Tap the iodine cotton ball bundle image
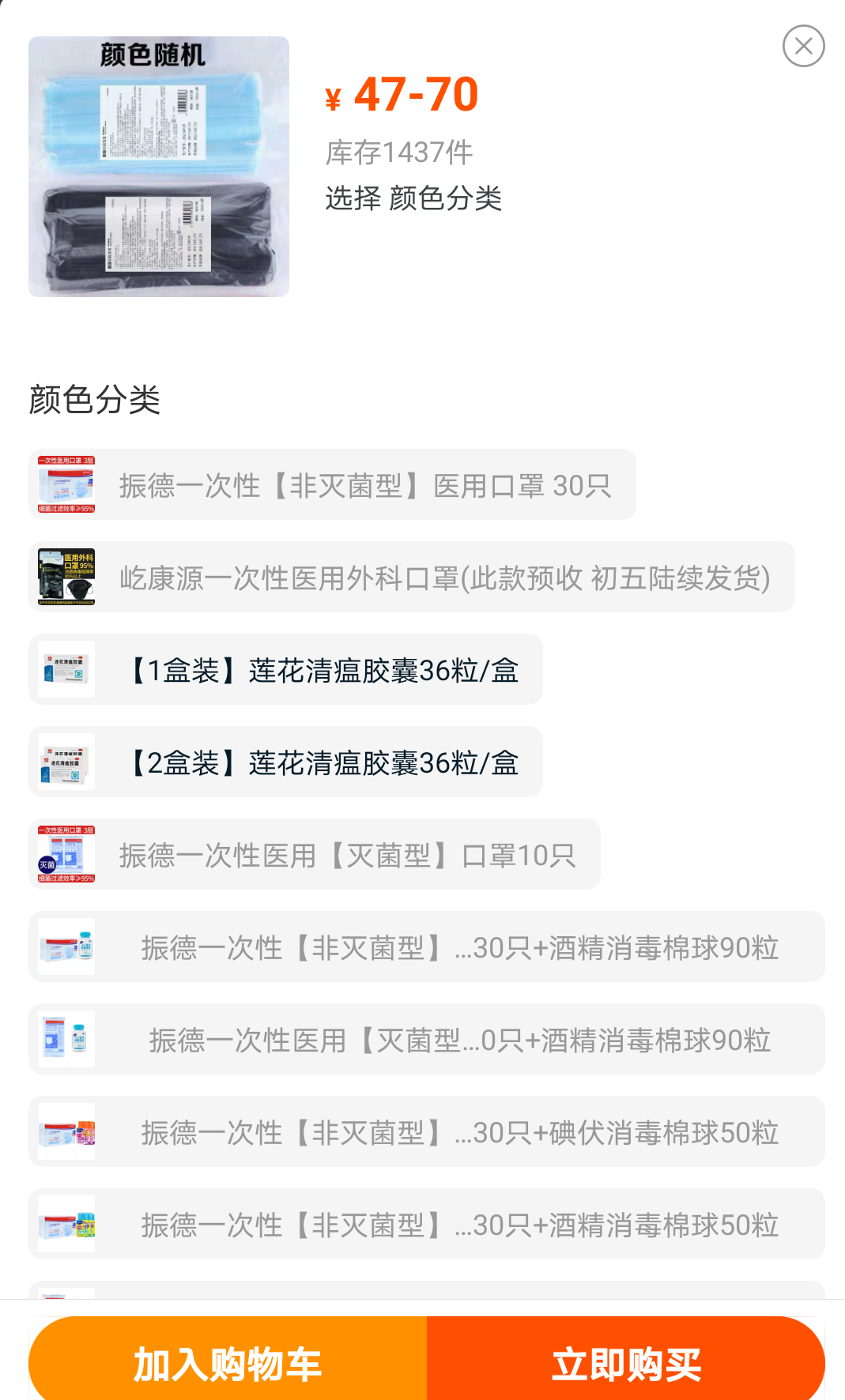This screenshot has width=845, height=1400. coord(66,1131)
